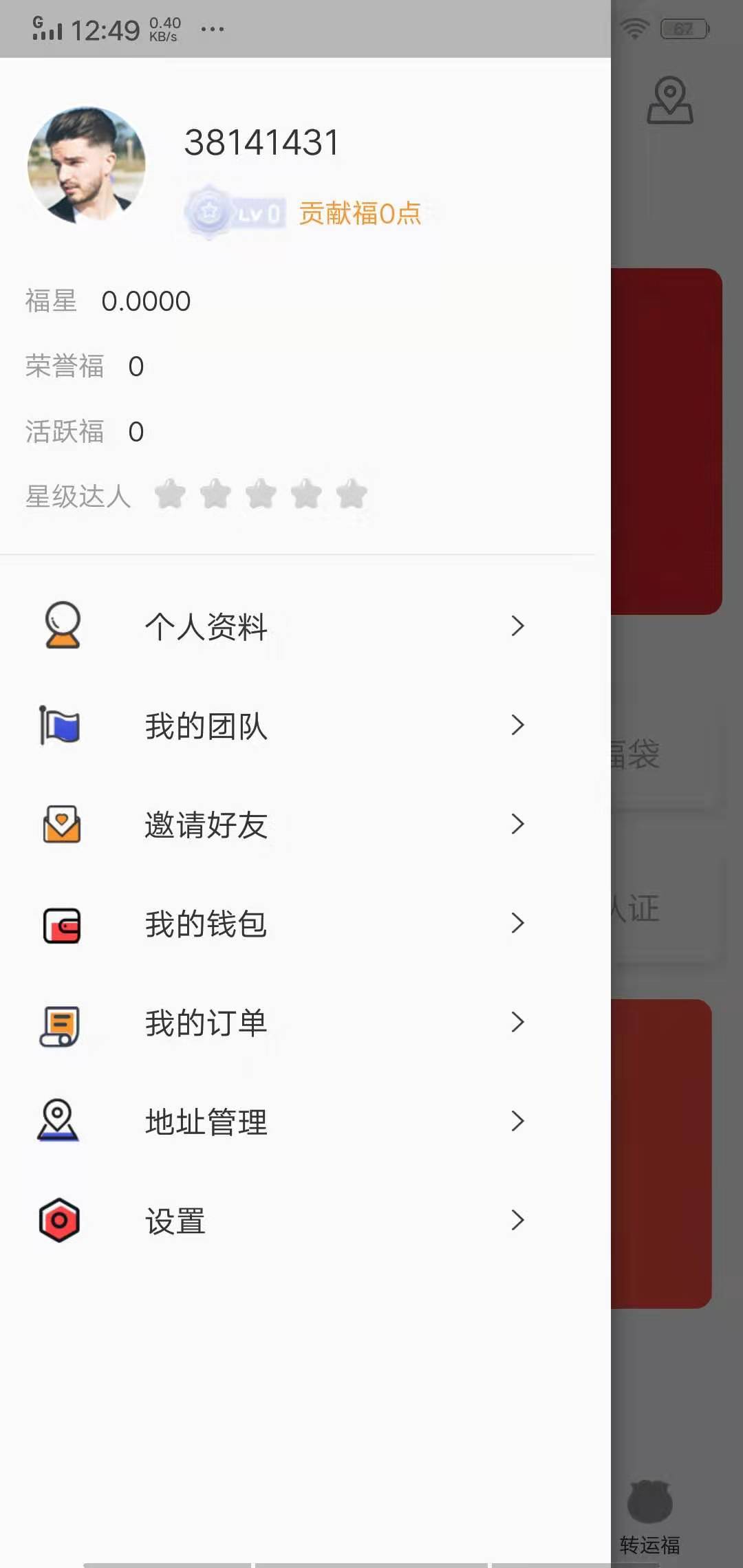Image resolution: width=743 pixels, height=1568 pixels.
Task: Expand the 设置 entry chevron
Action: [518, 1221]
